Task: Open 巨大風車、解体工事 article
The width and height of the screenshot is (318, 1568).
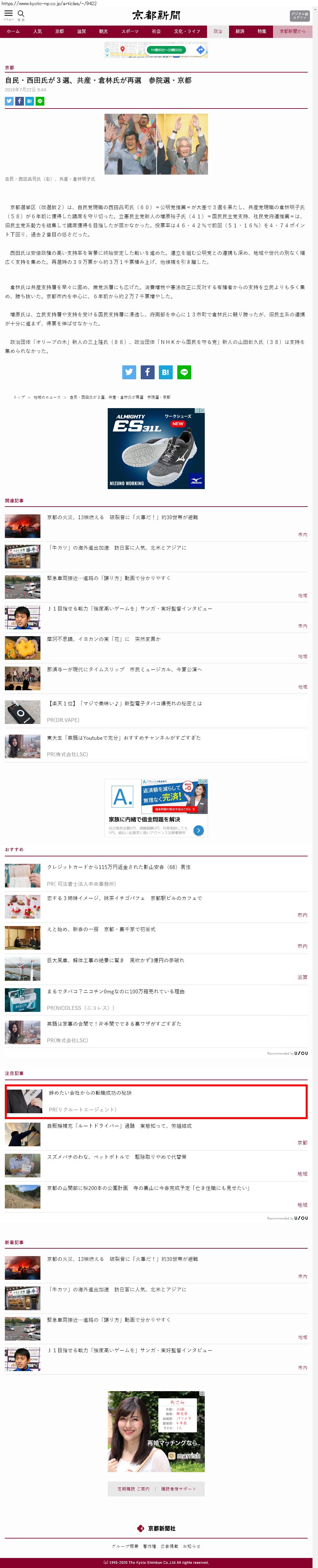Action: pos(115,960)
